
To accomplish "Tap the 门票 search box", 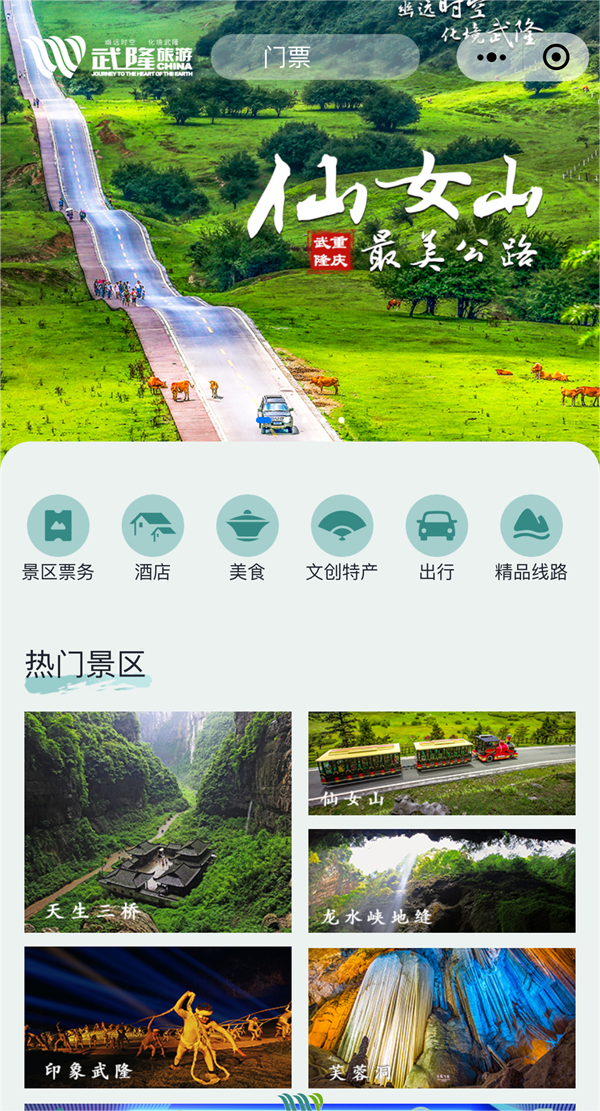I will (x=314, y=57).
